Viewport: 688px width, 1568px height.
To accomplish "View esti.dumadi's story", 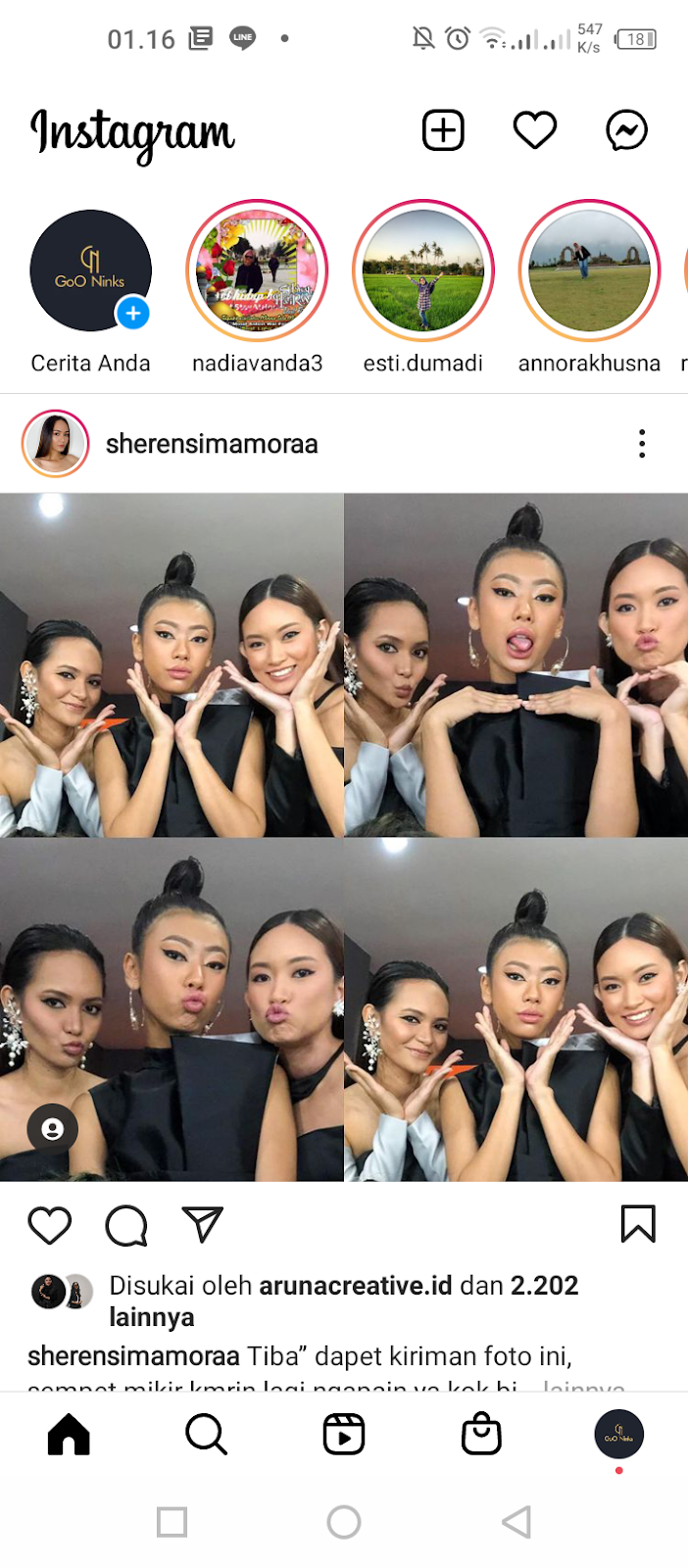I will (423, 271).
